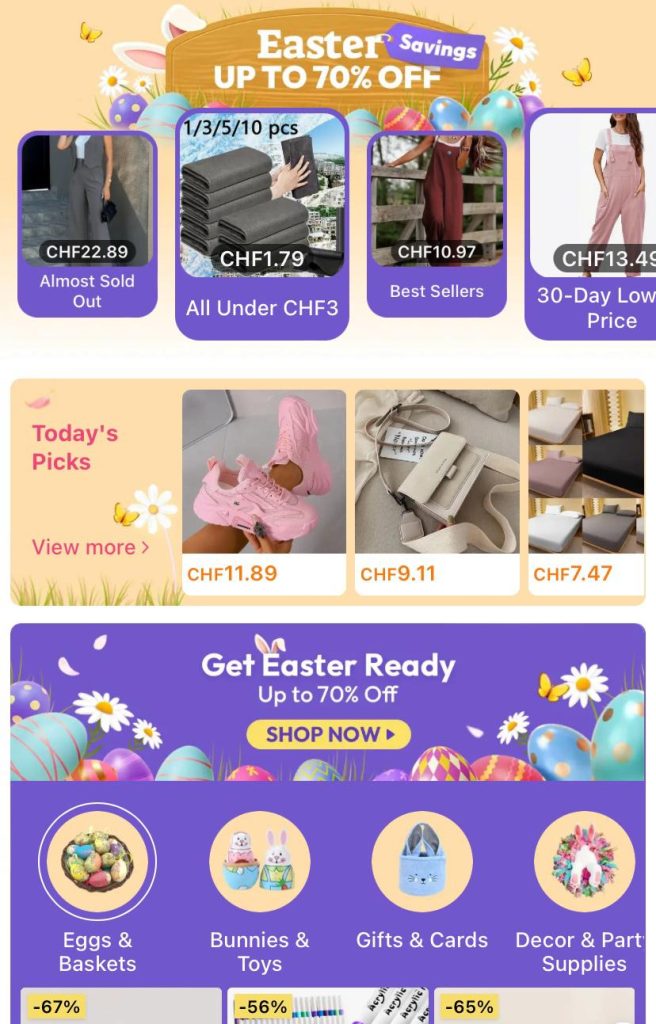The image size is (656, 1024).
Task: Open the Easter Savings up to 70% banner
Action: point(330,60)
